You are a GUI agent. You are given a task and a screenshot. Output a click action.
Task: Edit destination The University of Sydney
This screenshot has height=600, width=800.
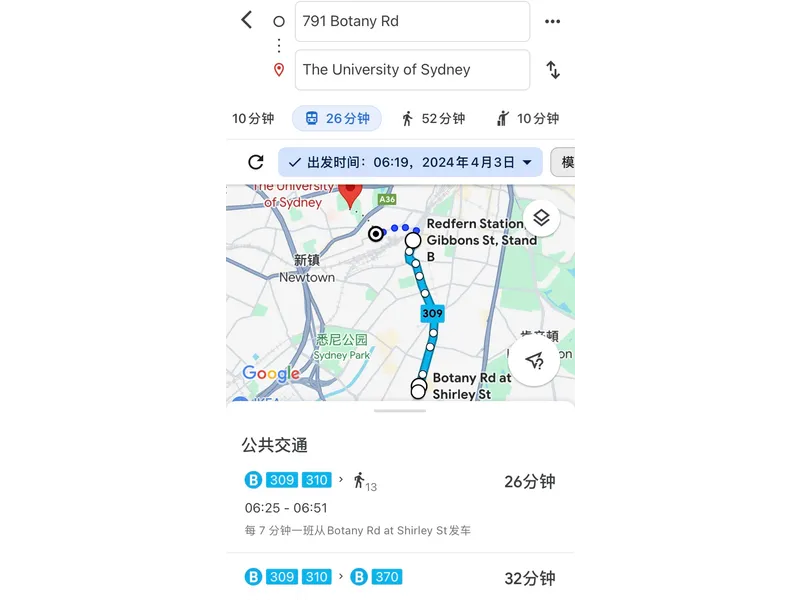pyautogui.click(x=411, y=70)
